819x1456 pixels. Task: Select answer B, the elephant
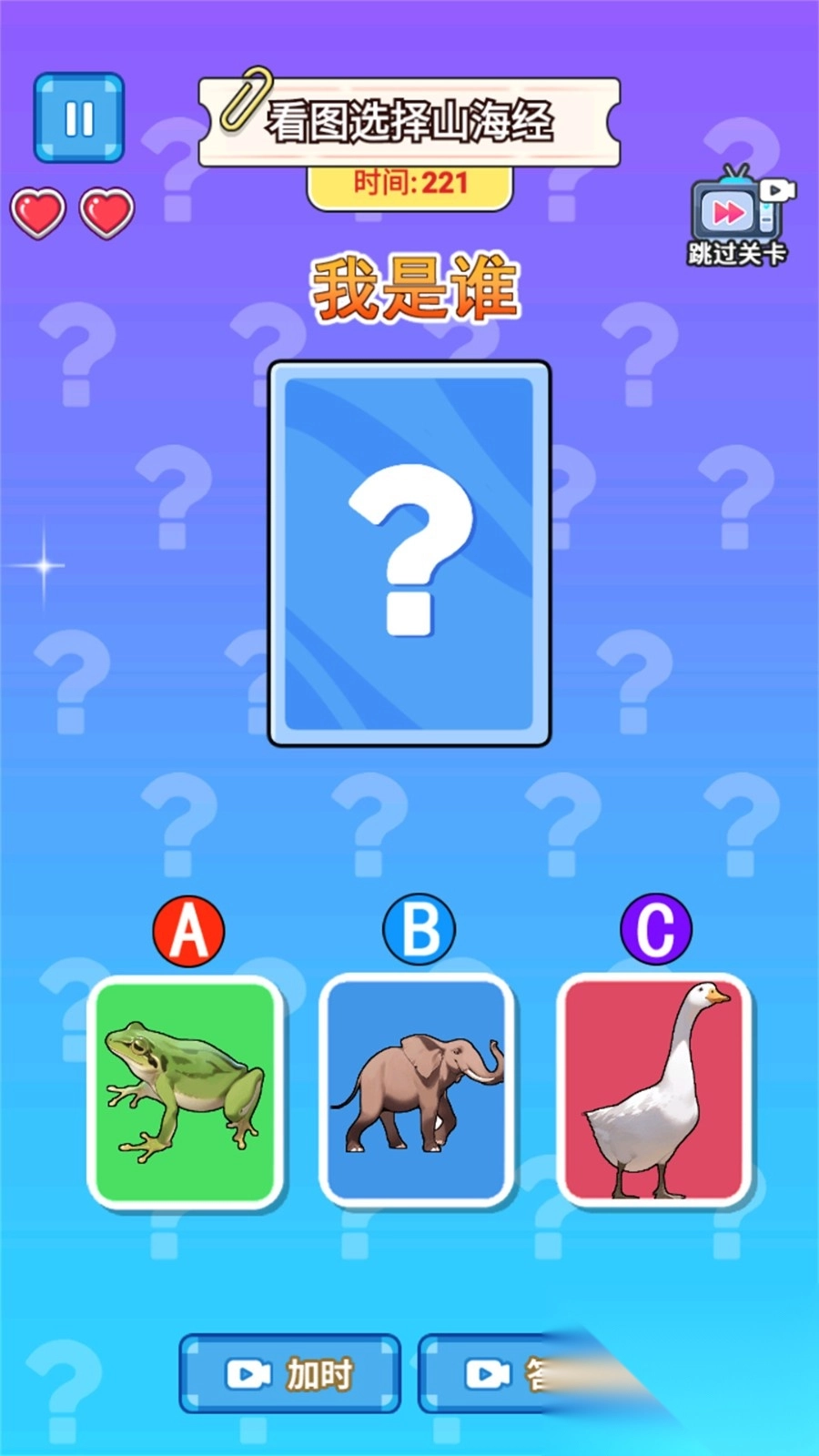tap(417, 1090)
